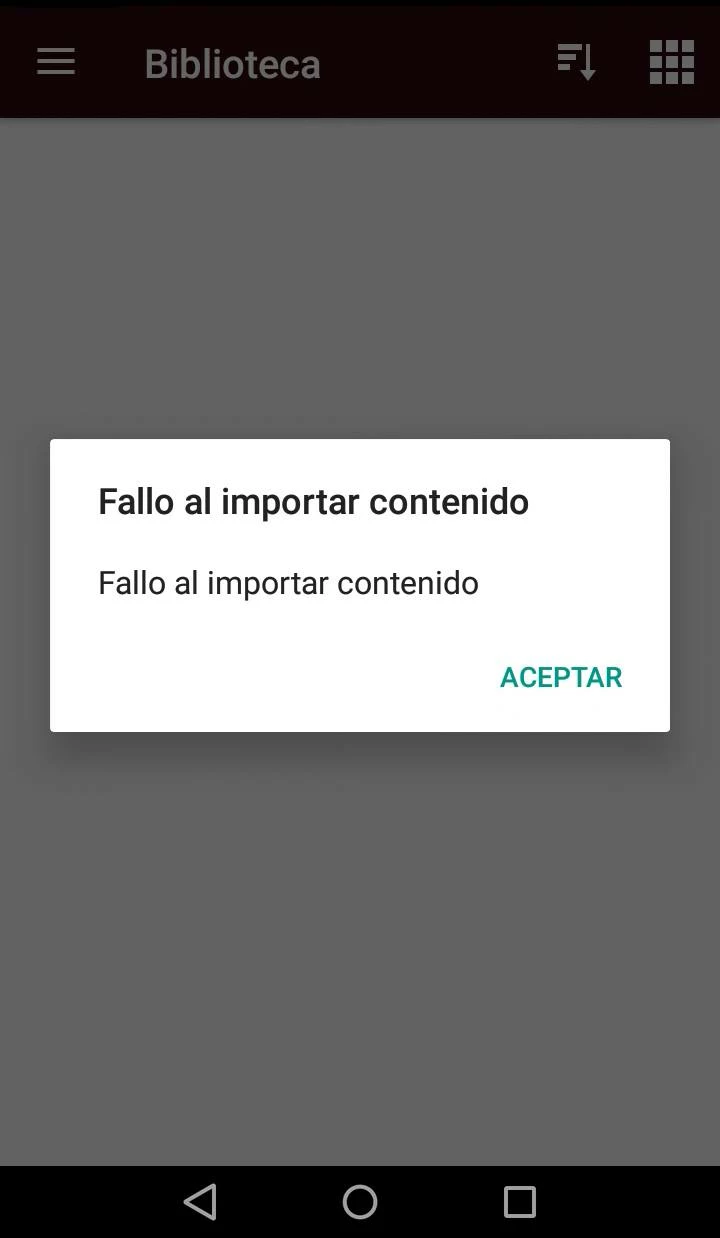Viewport: 720px width, 1238px height.
Task: Open the sort options icon
Action: 576,63
